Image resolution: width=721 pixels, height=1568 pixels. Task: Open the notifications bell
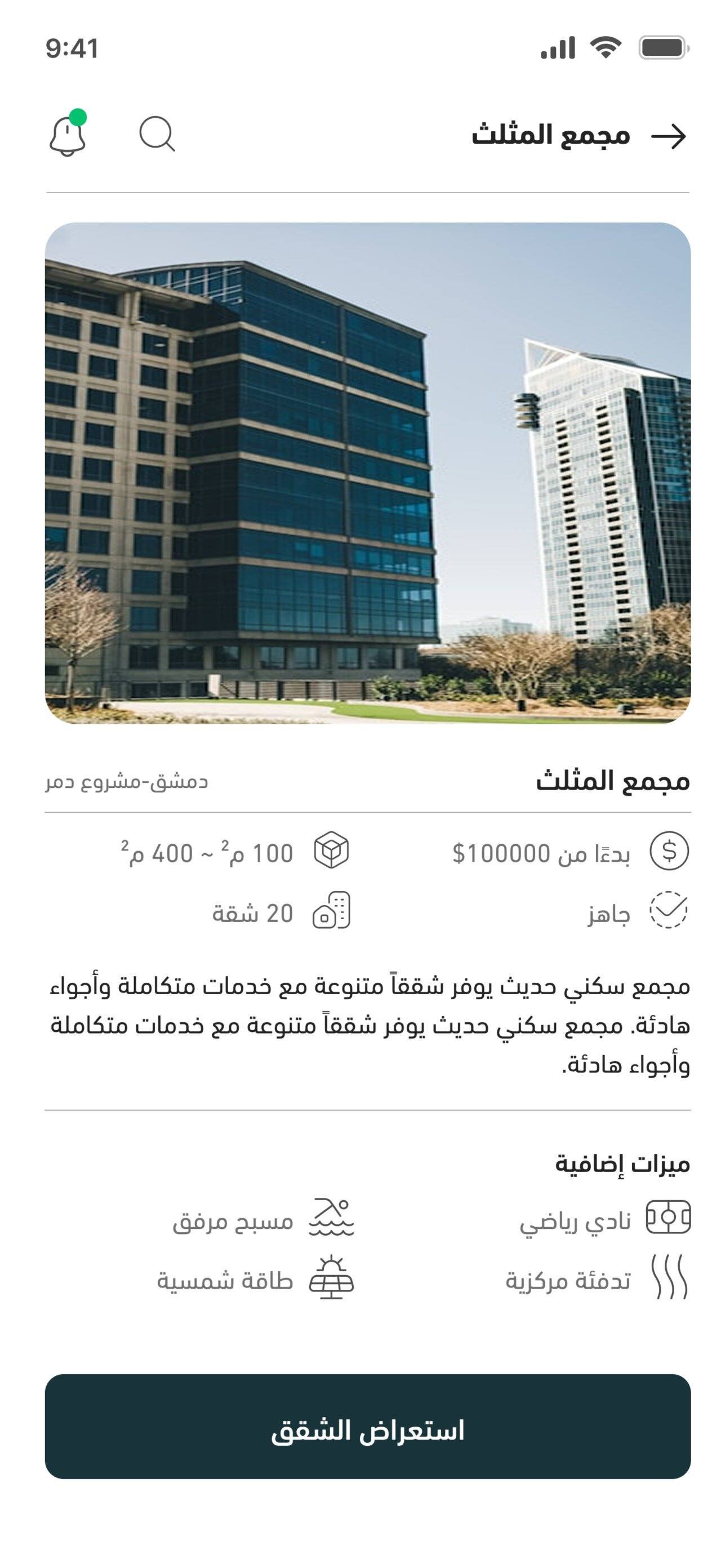(x=68, y=135)
